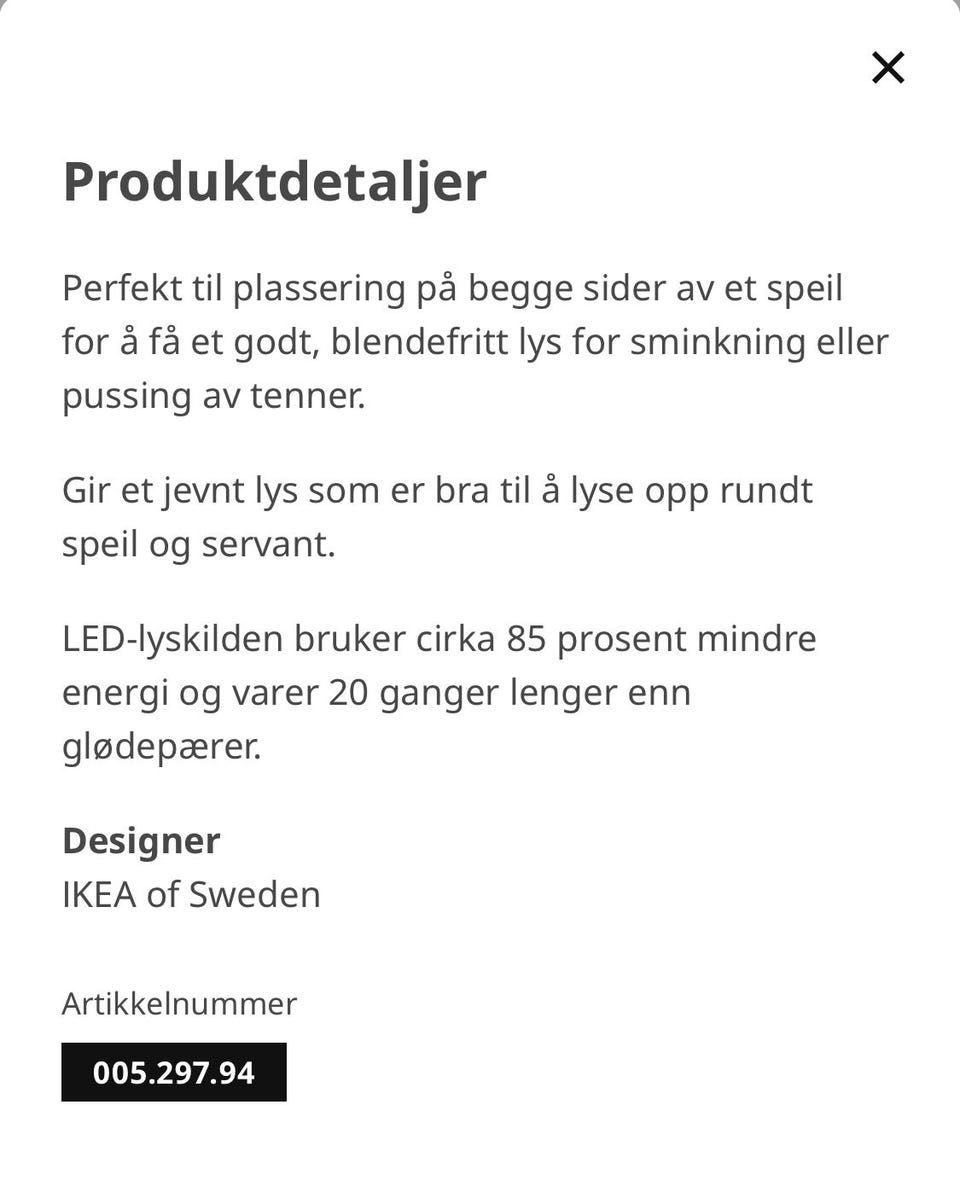Click the Designer label
960x1192 pixels.
pos(140,841)
